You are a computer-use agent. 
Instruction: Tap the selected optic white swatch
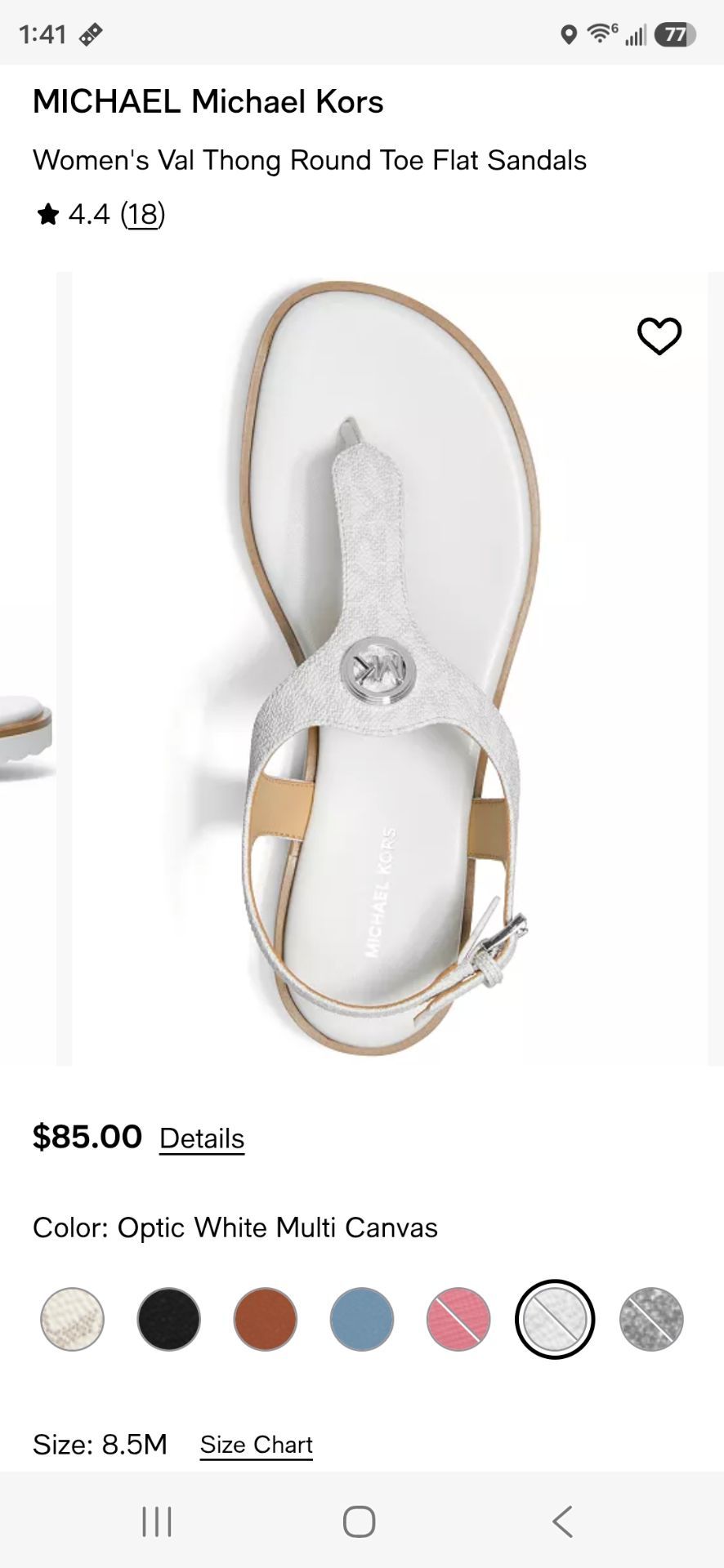pyautogui.click(x=555, y=1319)
